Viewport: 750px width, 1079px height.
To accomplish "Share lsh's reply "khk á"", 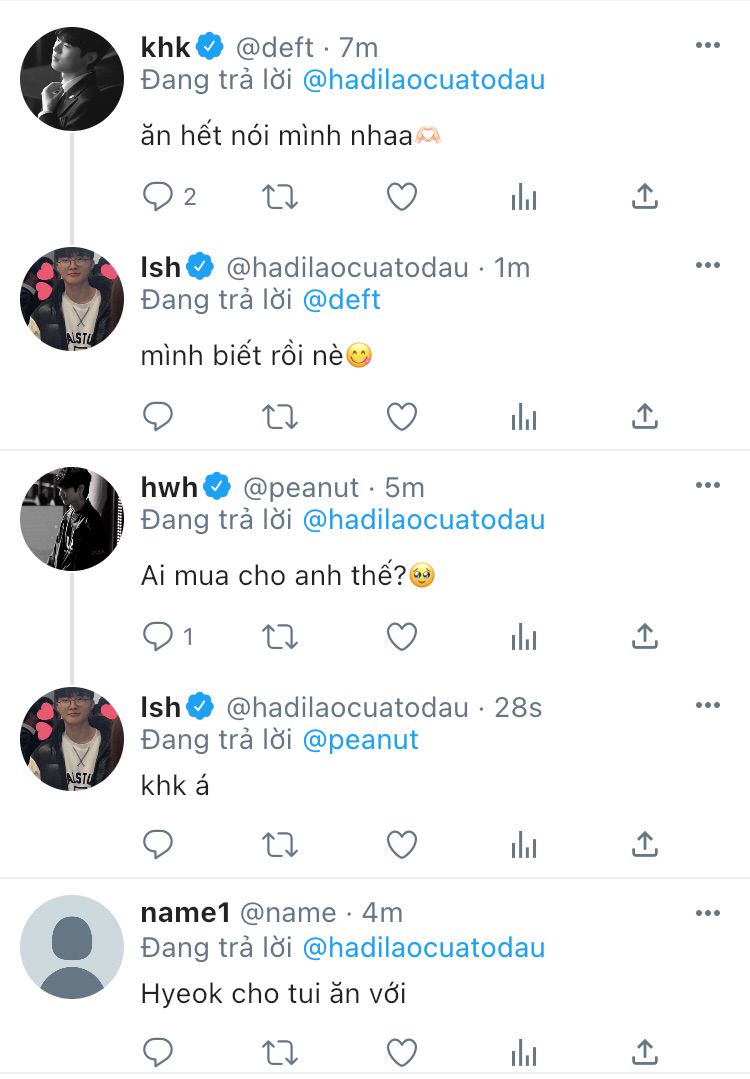I will click(x=645, y=845).
